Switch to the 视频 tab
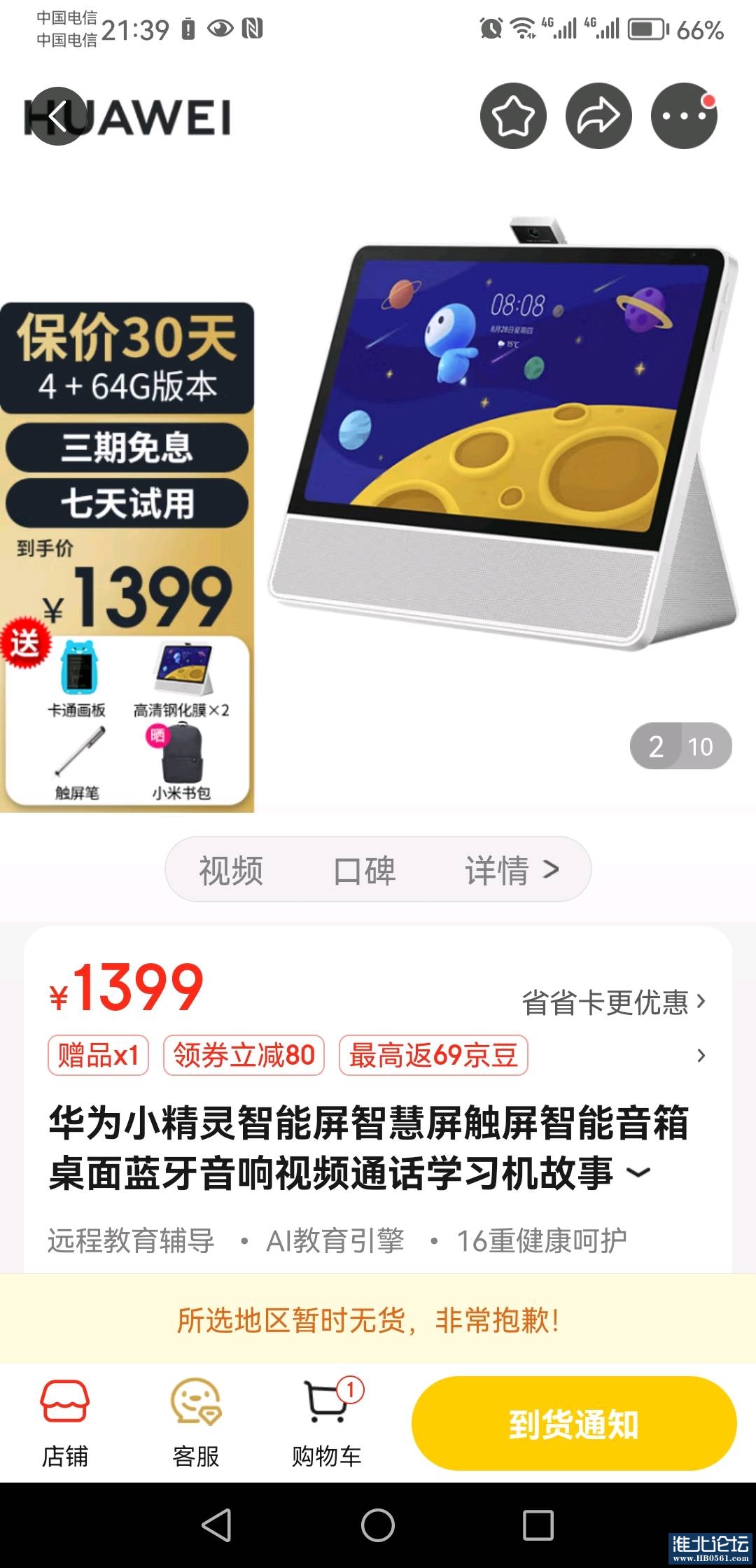Viewport: 756px width, 1568px height. (231, 870)
